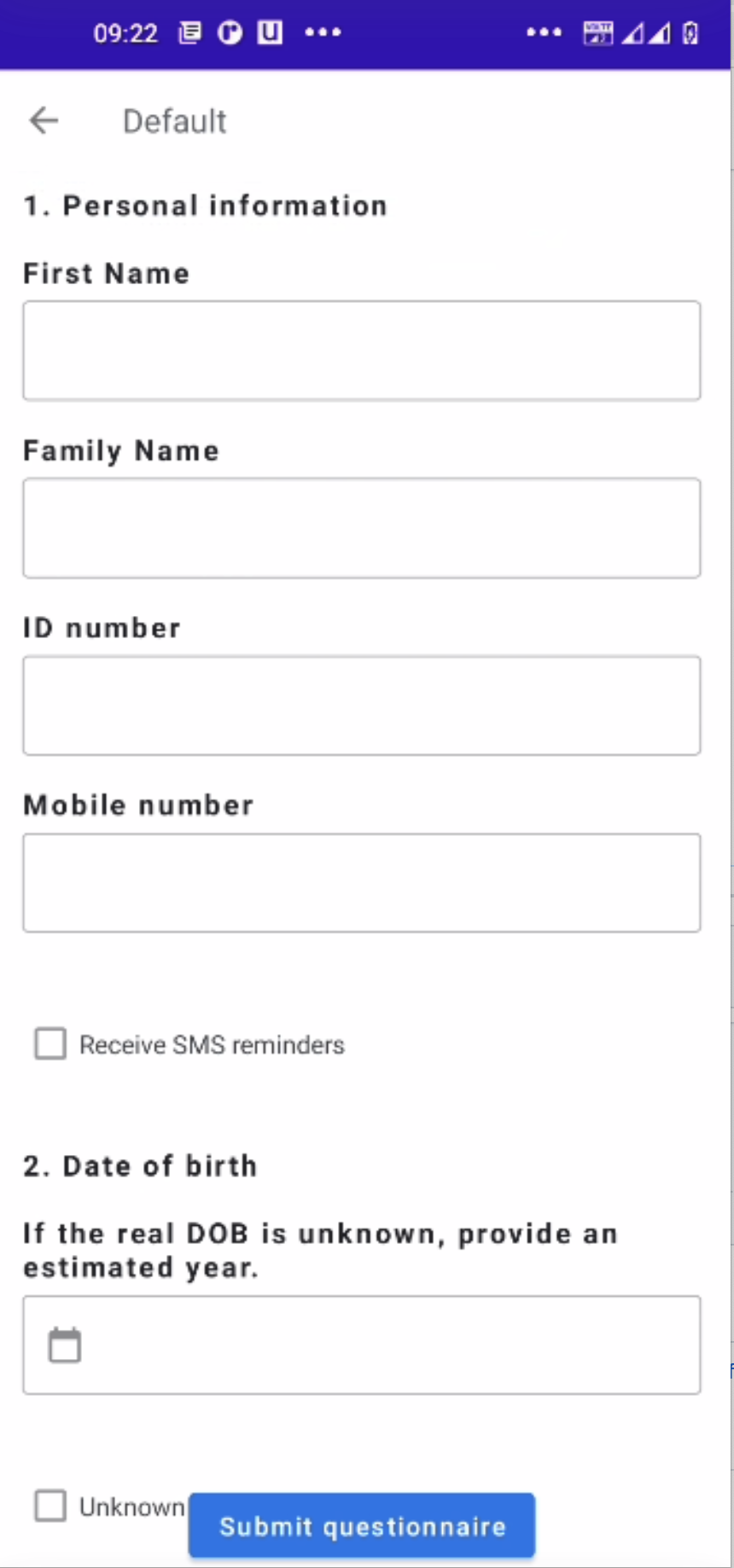Click the ID number input field
The image size is (734, 1568).
pos(361,705)
